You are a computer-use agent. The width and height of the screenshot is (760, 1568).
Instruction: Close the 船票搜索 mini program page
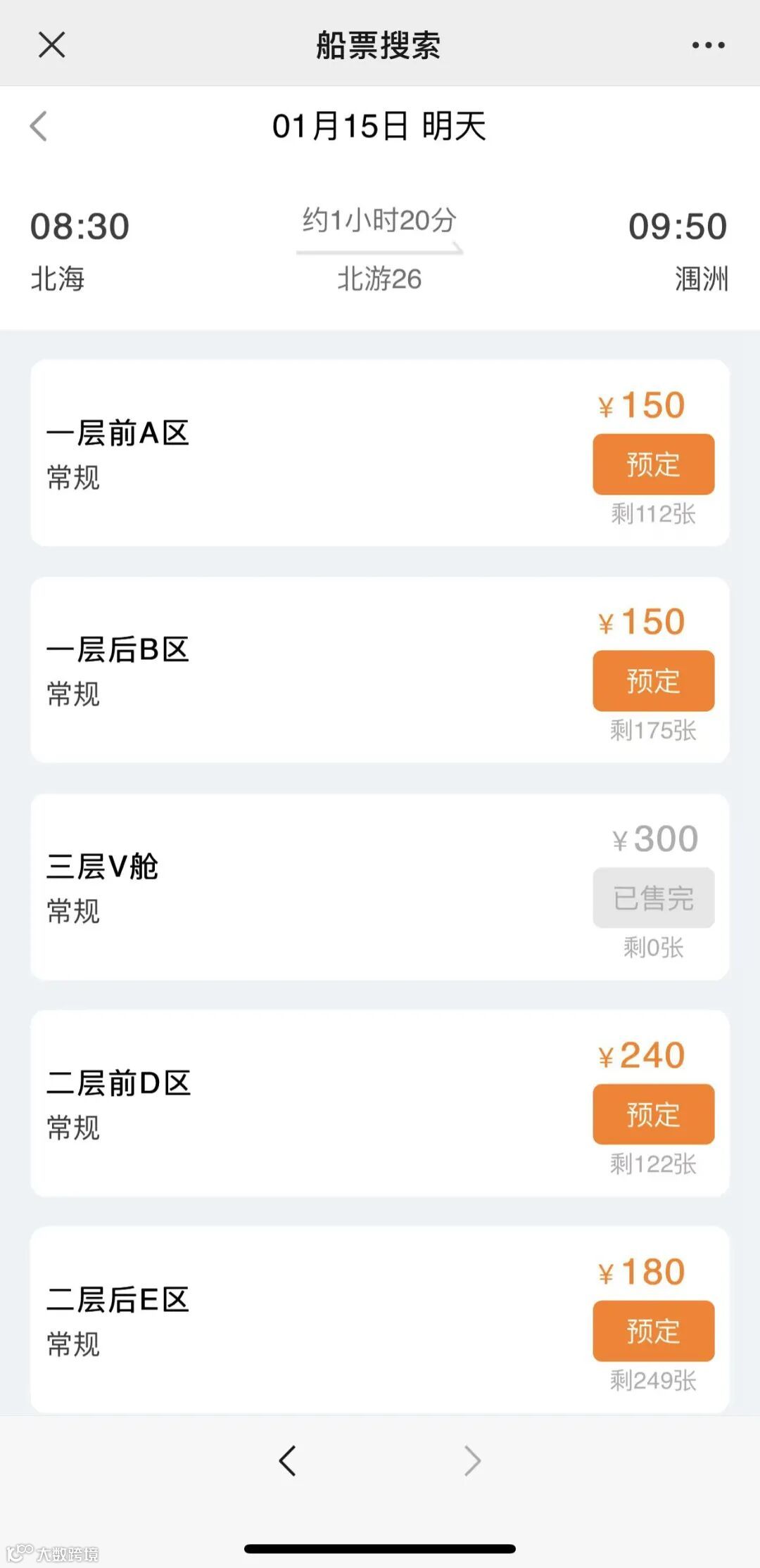point(51,45)
